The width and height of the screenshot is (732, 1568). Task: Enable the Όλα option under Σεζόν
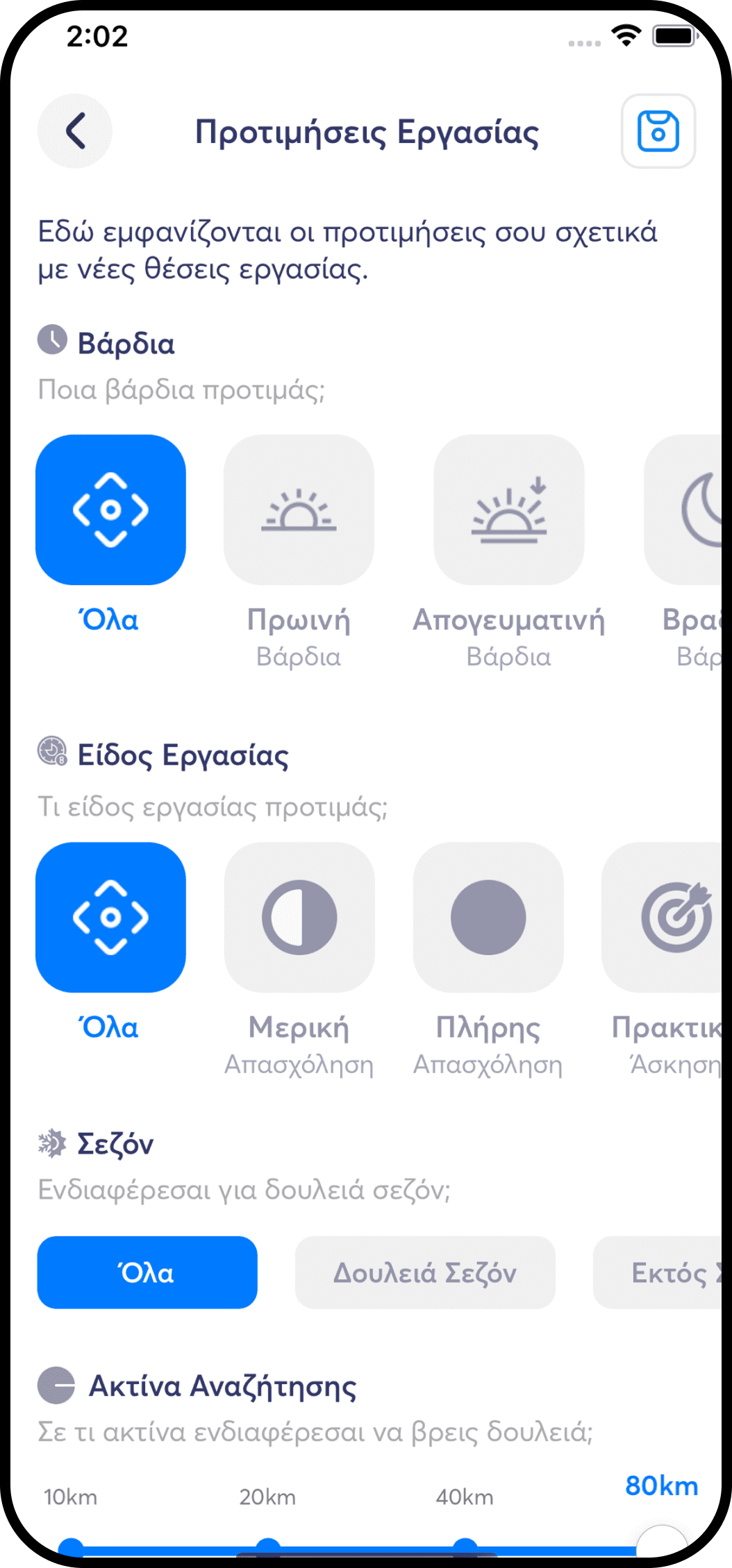point(147,1272)
